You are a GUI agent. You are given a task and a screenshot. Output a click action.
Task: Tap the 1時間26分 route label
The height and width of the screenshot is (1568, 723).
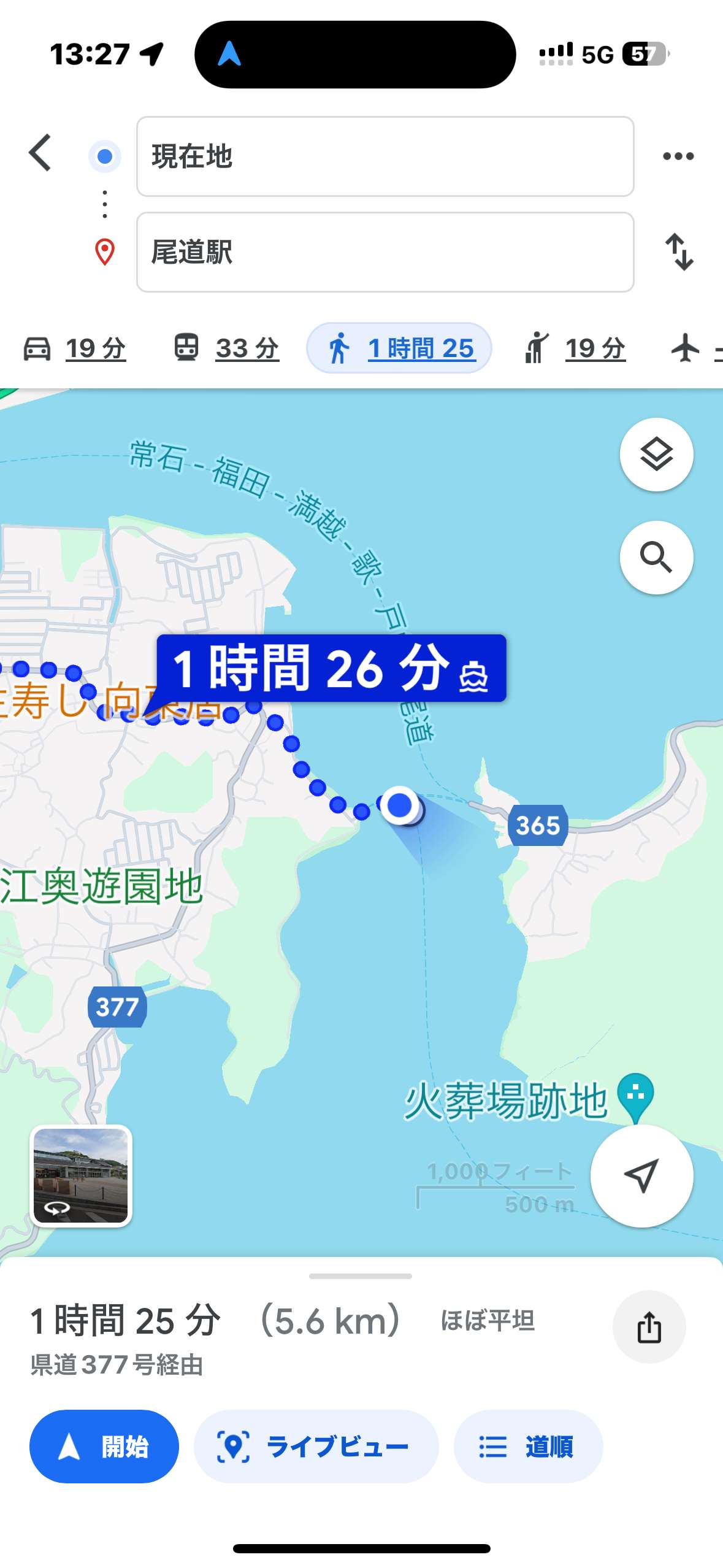click(331, 668)
